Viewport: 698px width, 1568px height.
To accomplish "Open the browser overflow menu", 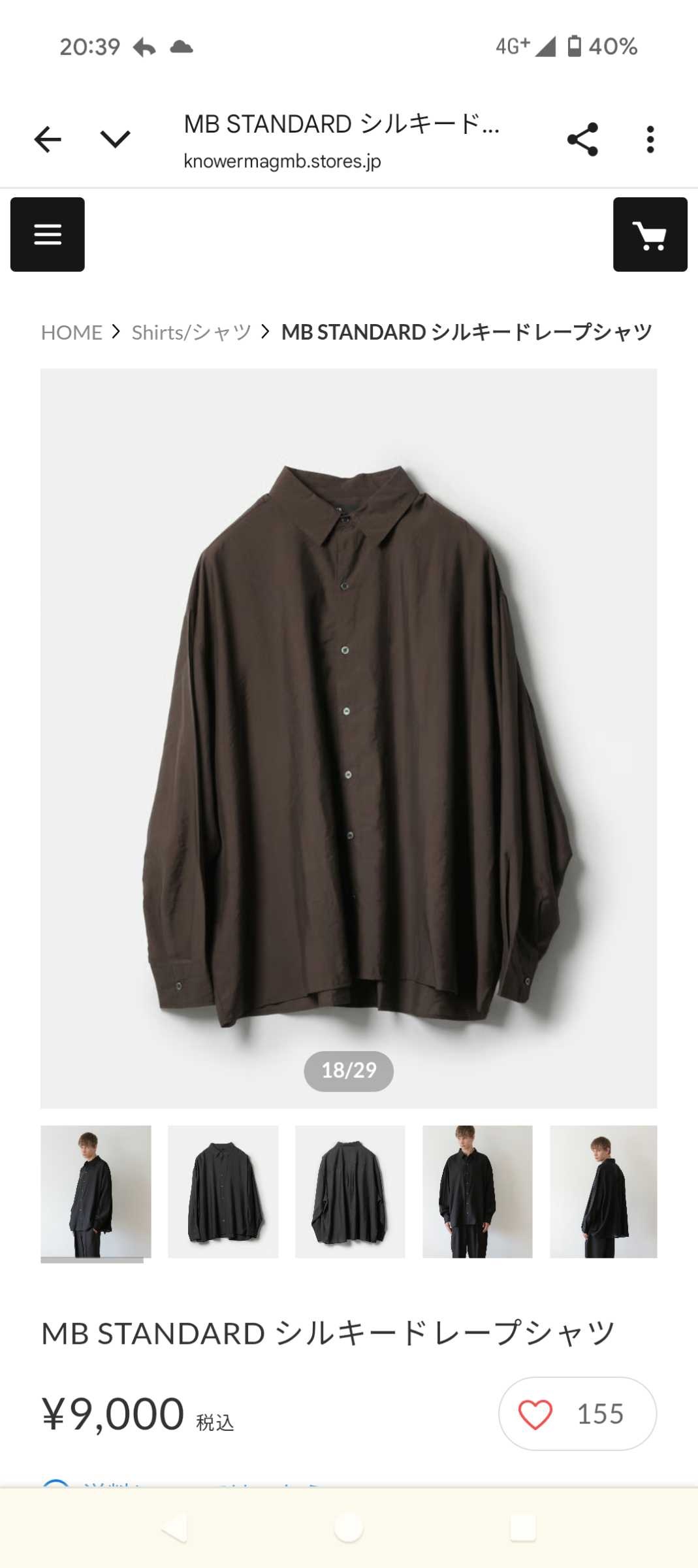I will 650,139.
